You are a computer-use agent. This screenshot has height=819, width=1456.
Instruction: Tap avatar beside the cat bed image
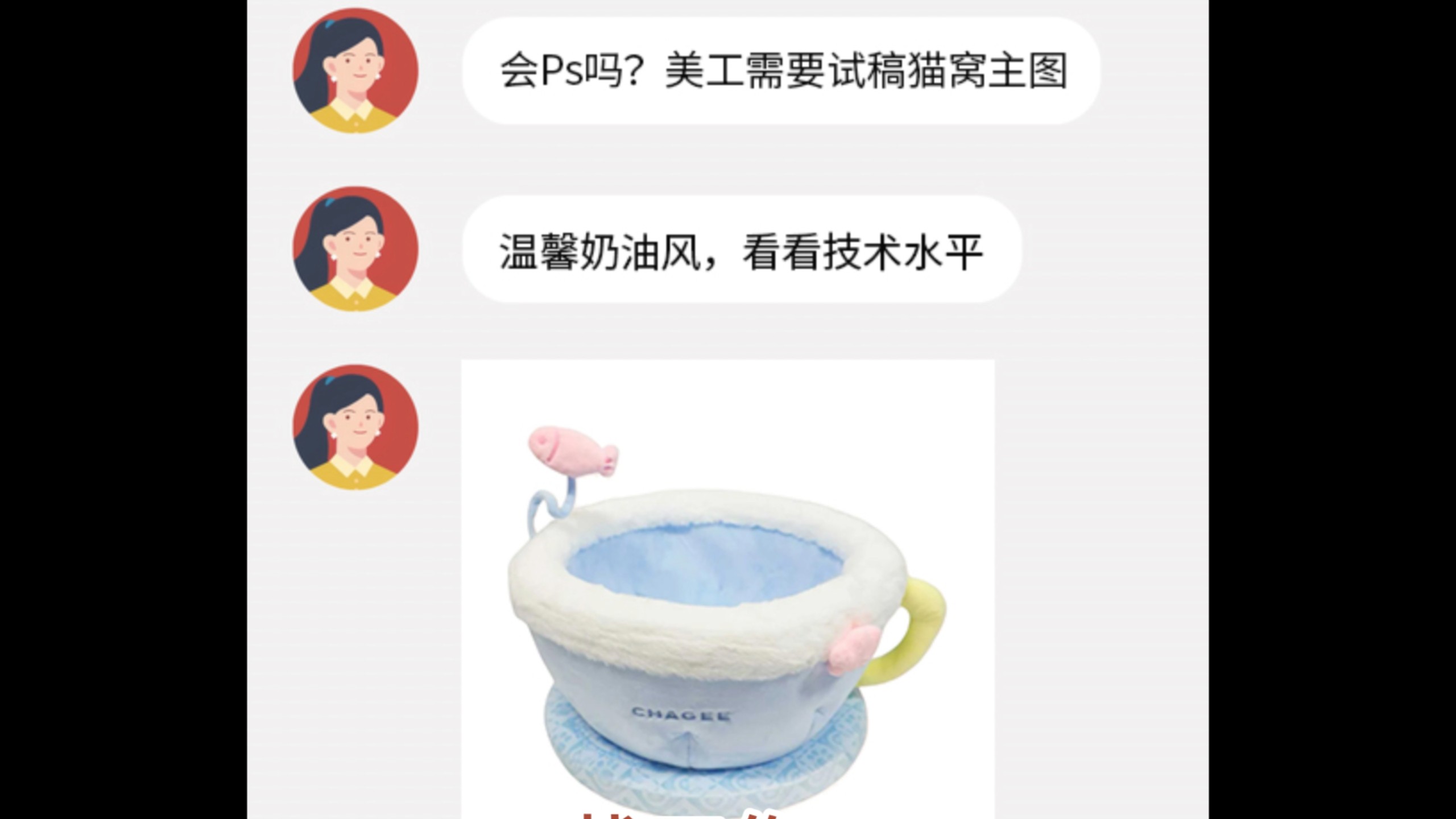coord(355,427)
